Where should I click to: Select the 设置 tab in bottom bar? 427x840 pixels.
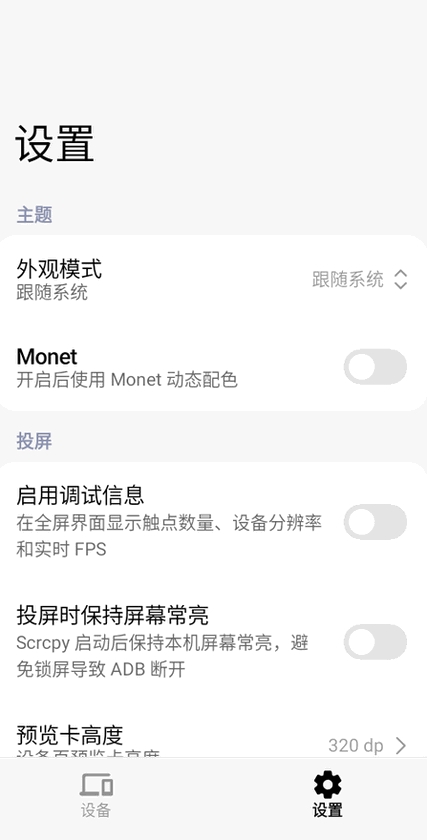click(327, 796)
